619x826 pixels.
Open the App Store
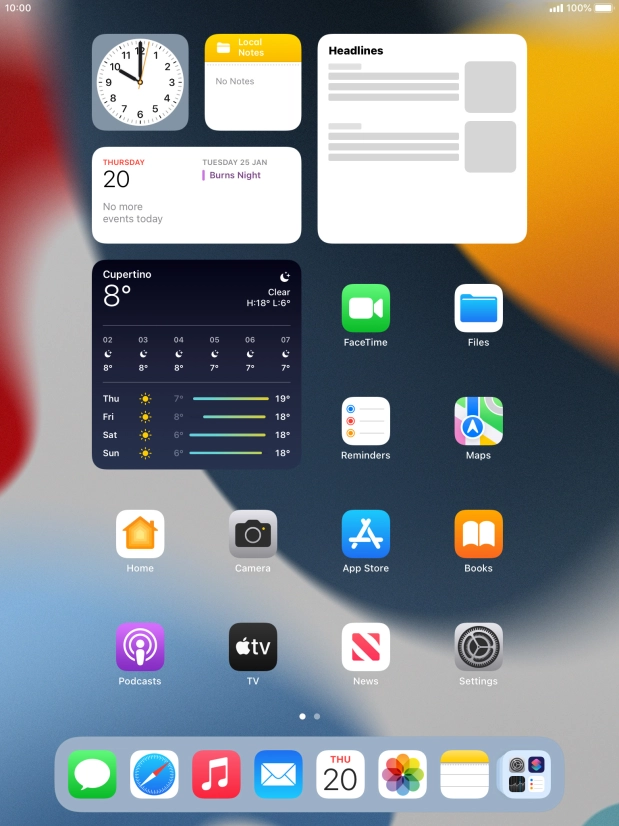[365, 534]
